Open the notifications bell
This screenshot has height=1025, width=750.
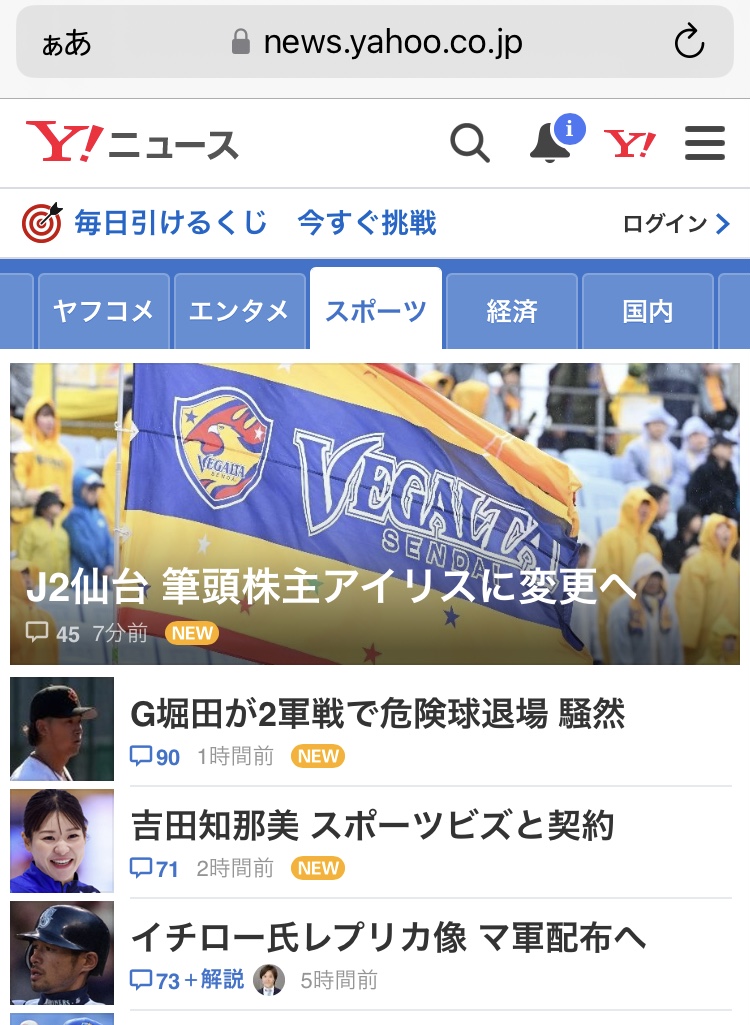[x=549, y=144]
